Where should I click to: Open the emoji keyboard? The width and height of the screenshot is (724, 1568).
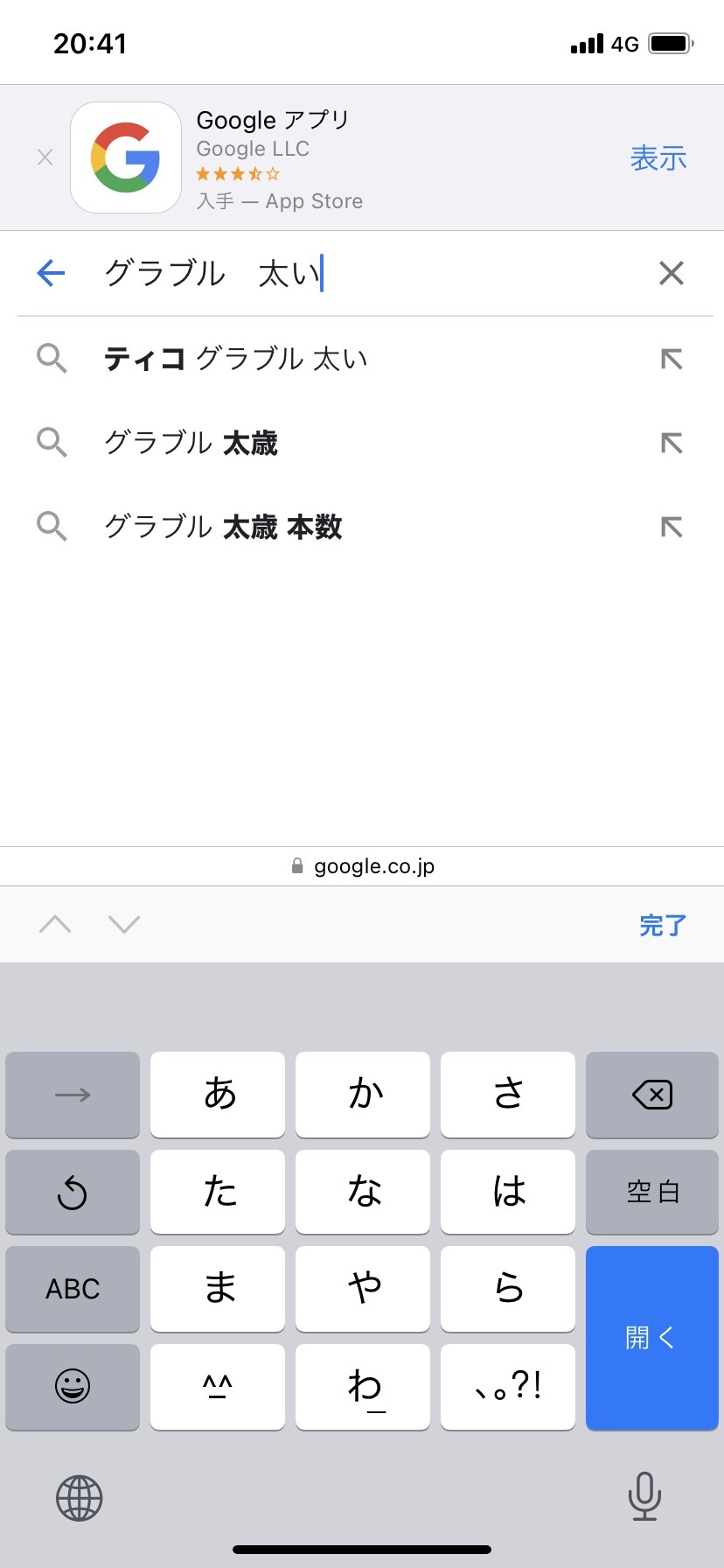pyautogui.click(x=73, y=1386)
